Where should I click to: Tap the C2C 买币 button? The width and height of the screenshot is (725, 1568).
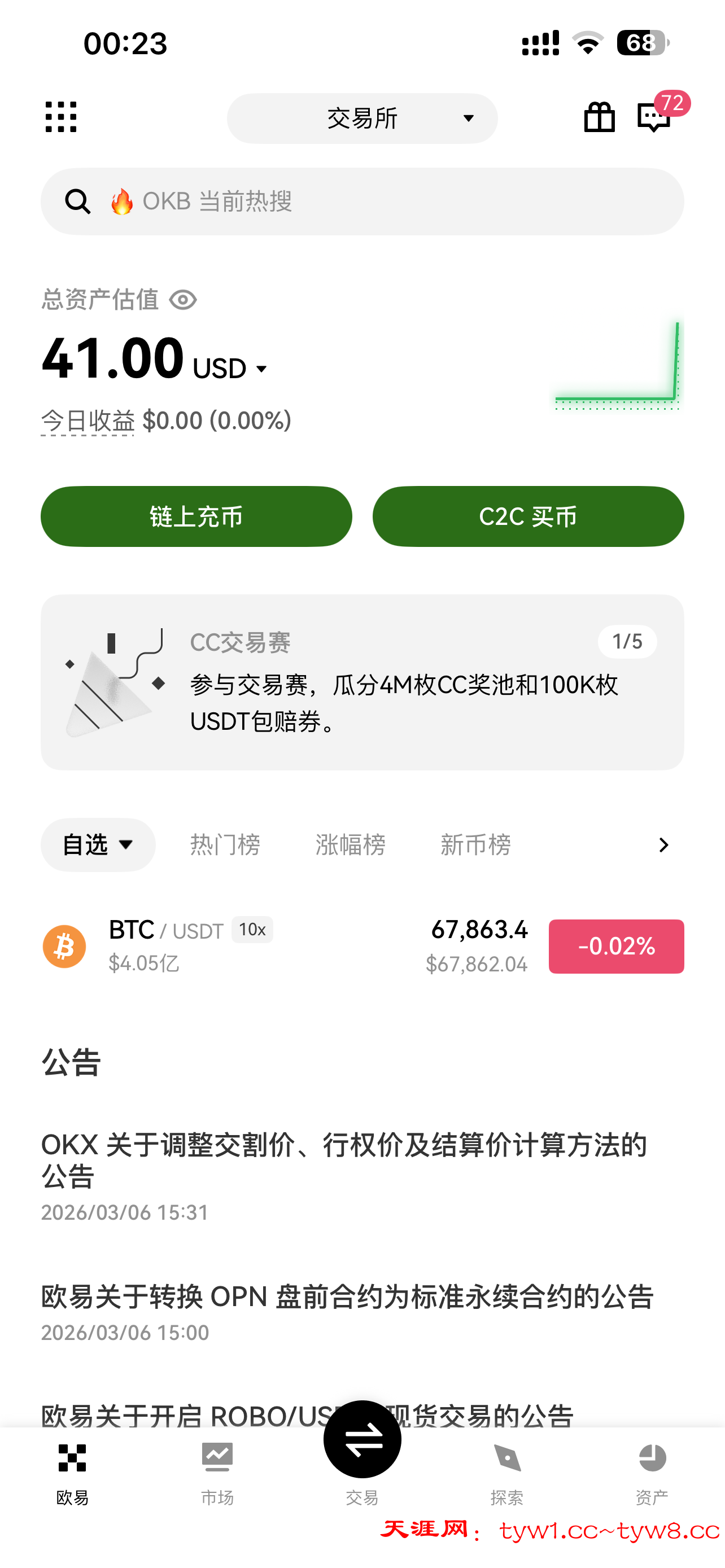(x=528, y=516)
